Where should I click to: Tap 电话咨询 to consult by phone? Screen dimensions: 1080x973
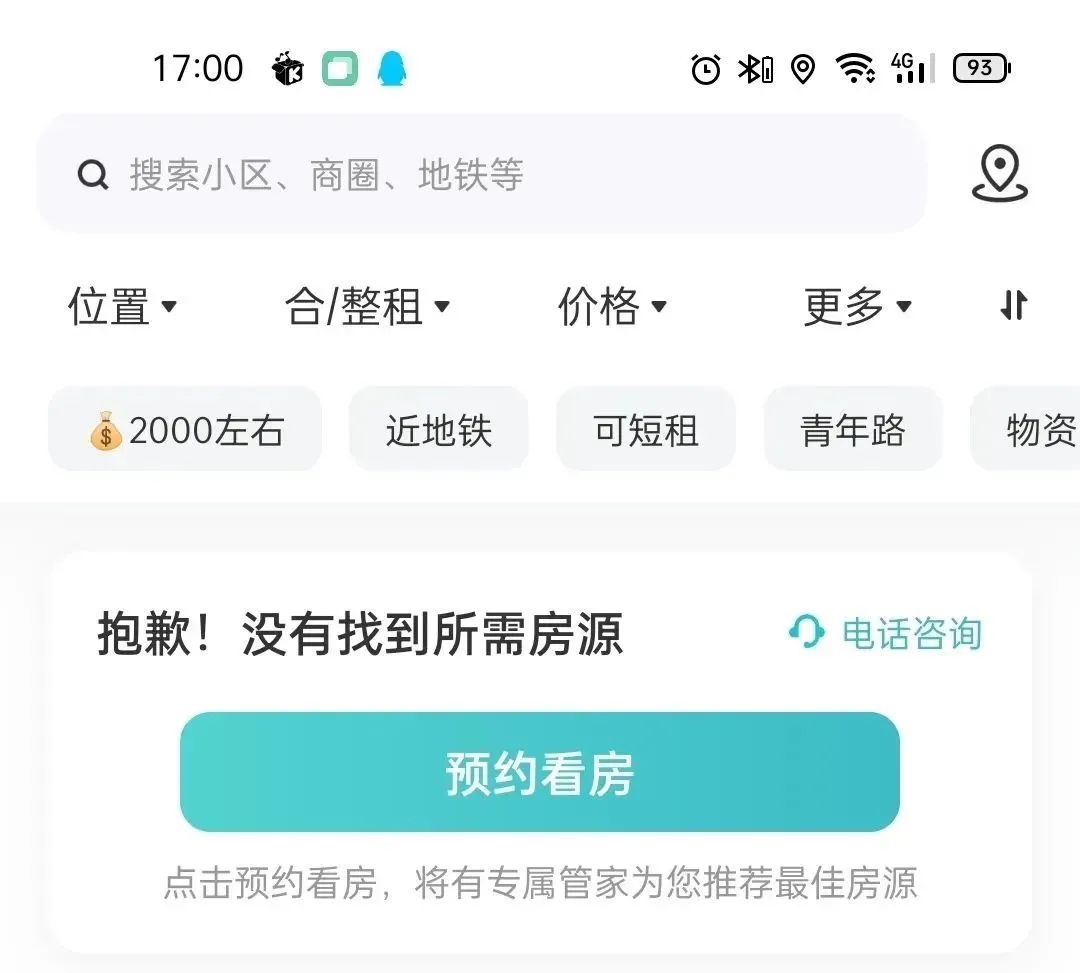885,633
